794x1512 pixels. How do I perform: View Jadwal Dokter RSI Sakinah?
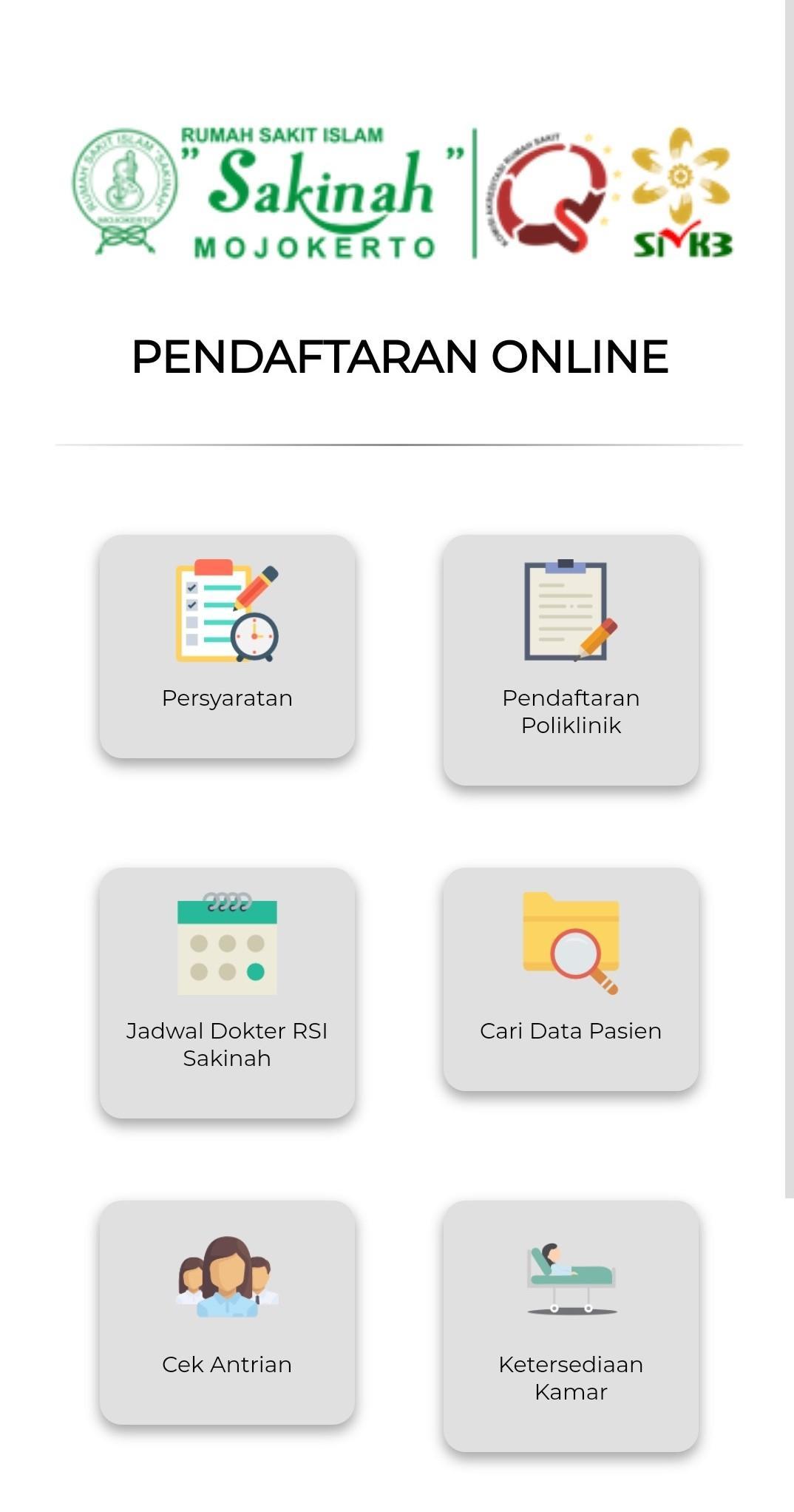(227, 993)
